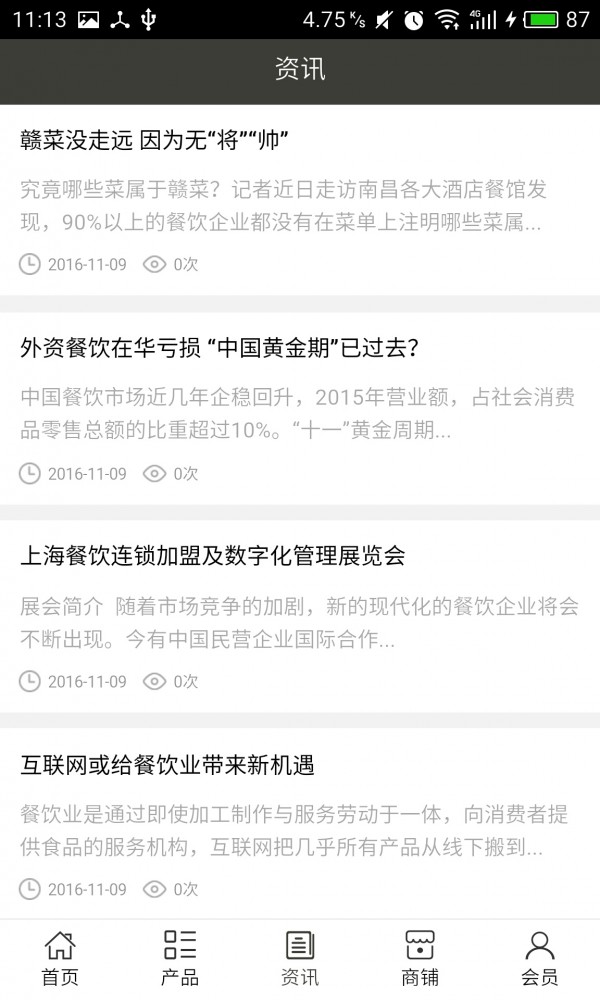This screenshot has width=600, height=1000.
Task: Read 外资餐饮在华亏损 news article
Action: tap(220, 347)
